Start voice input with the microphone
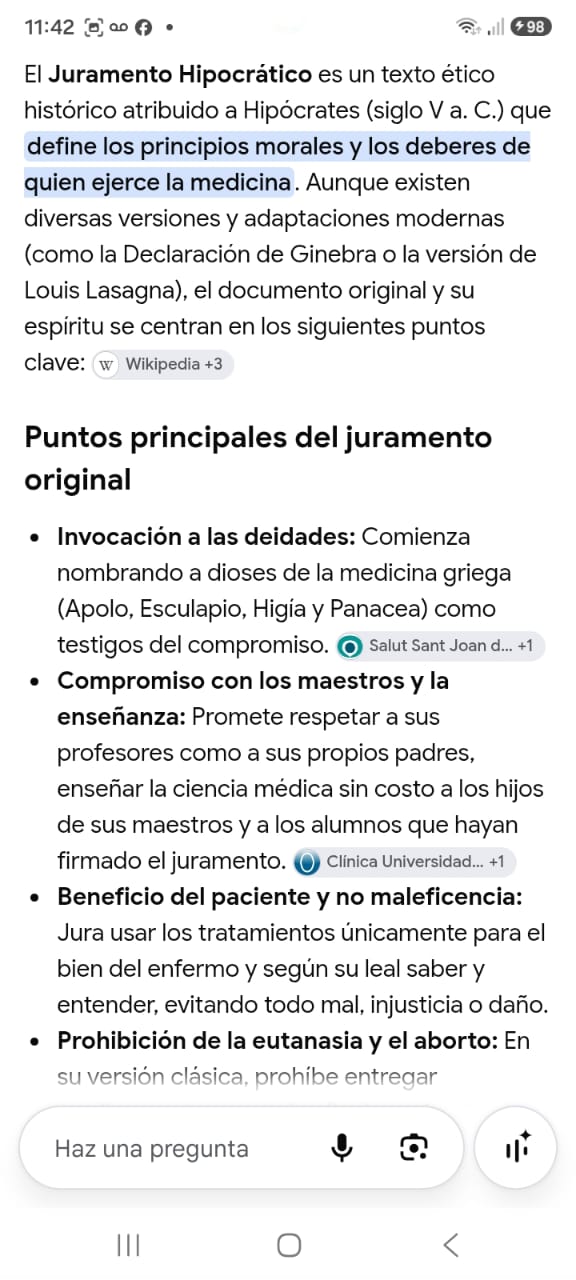Screen dimensions: 576x1280 pyautogui.click(x=342, y=1148)
